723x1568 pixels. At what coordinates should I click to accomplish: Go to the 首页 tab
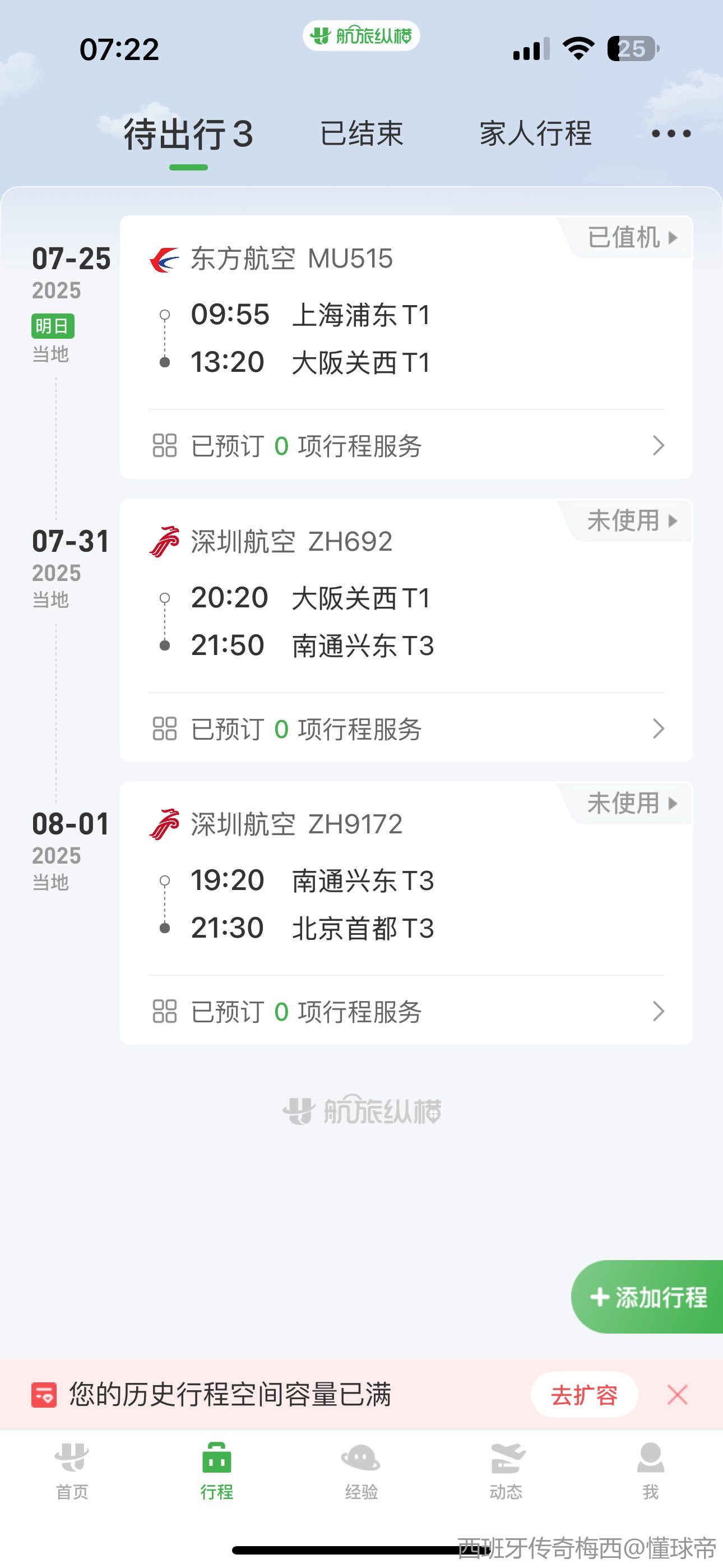(x=72, y=1470)
